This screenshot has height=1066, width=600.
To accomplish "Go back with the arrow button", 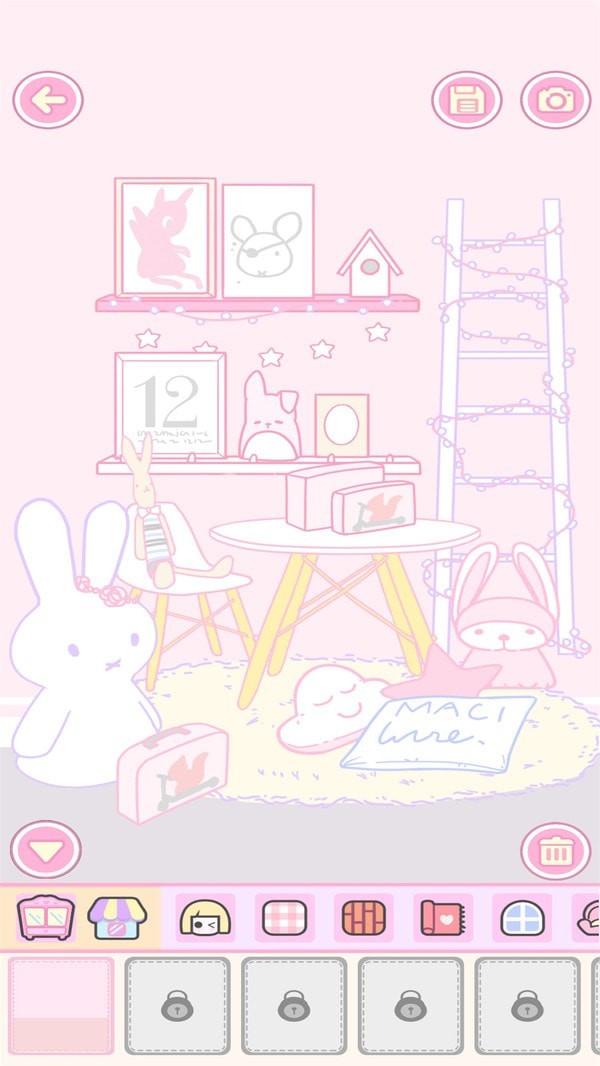I will coord(48,100).
